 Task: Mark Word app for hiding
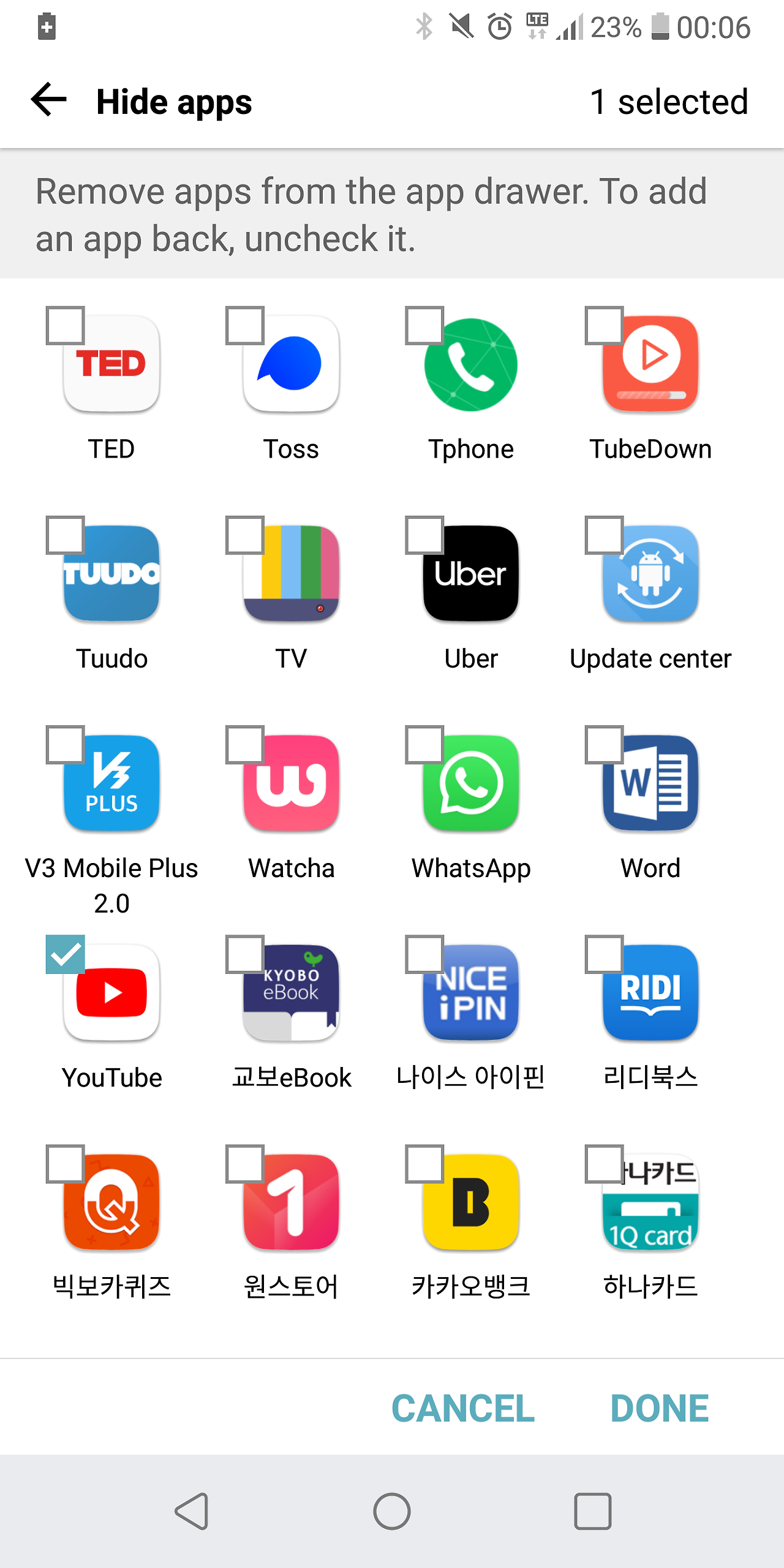[x=604, y=745]
